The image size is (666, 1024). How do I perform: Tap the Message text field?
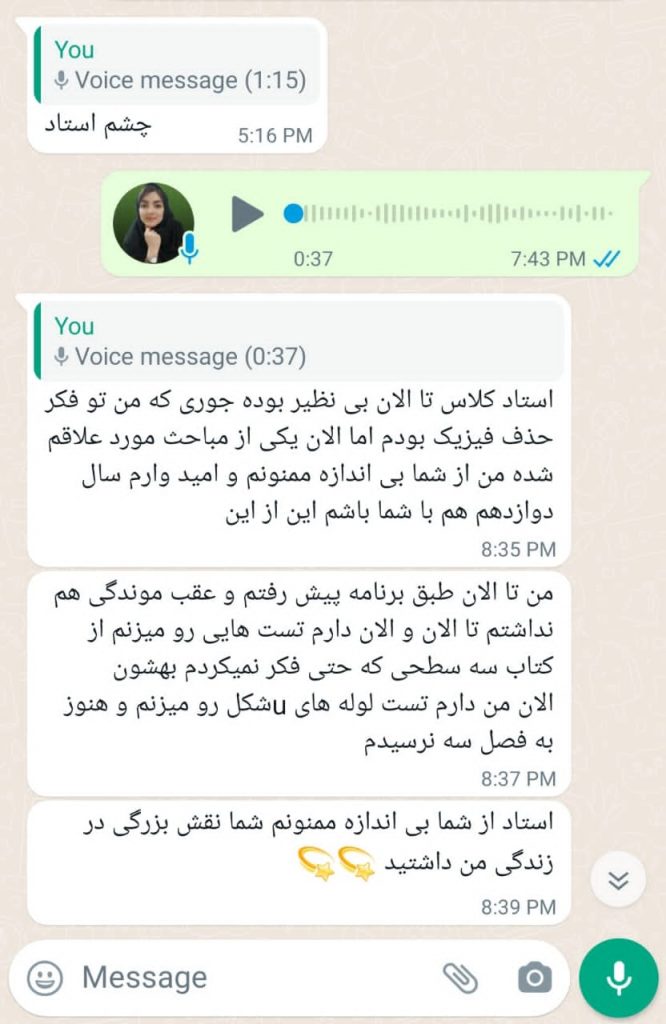point(250,977)
